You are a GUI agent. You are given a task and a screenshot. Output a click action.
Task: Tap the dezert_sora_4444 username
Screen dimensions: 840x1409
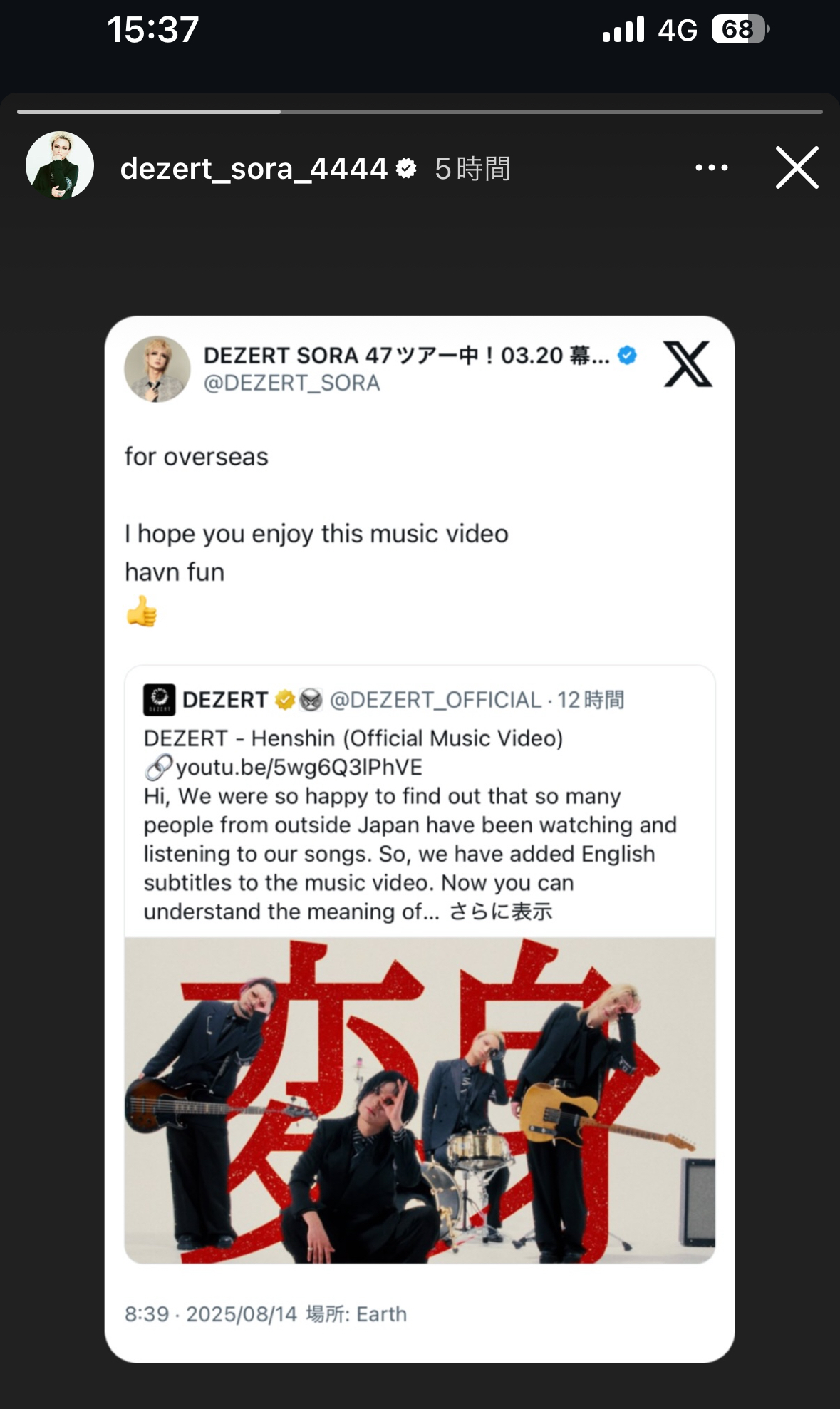click(x=253, y=169)
